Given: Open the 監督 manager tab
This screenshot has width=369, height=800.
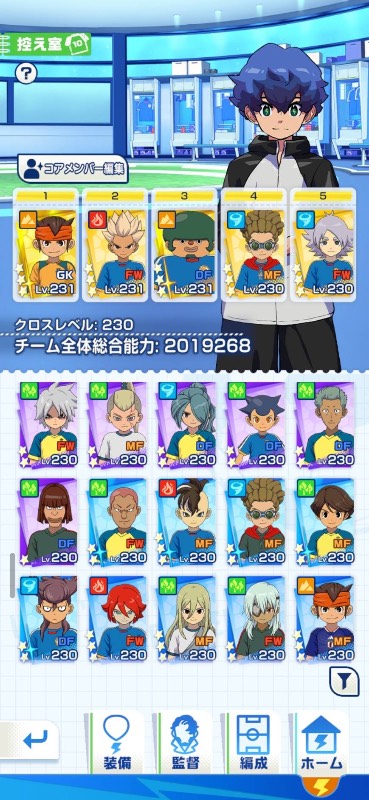Looking at the screenshot, I should tap(185, 742).
